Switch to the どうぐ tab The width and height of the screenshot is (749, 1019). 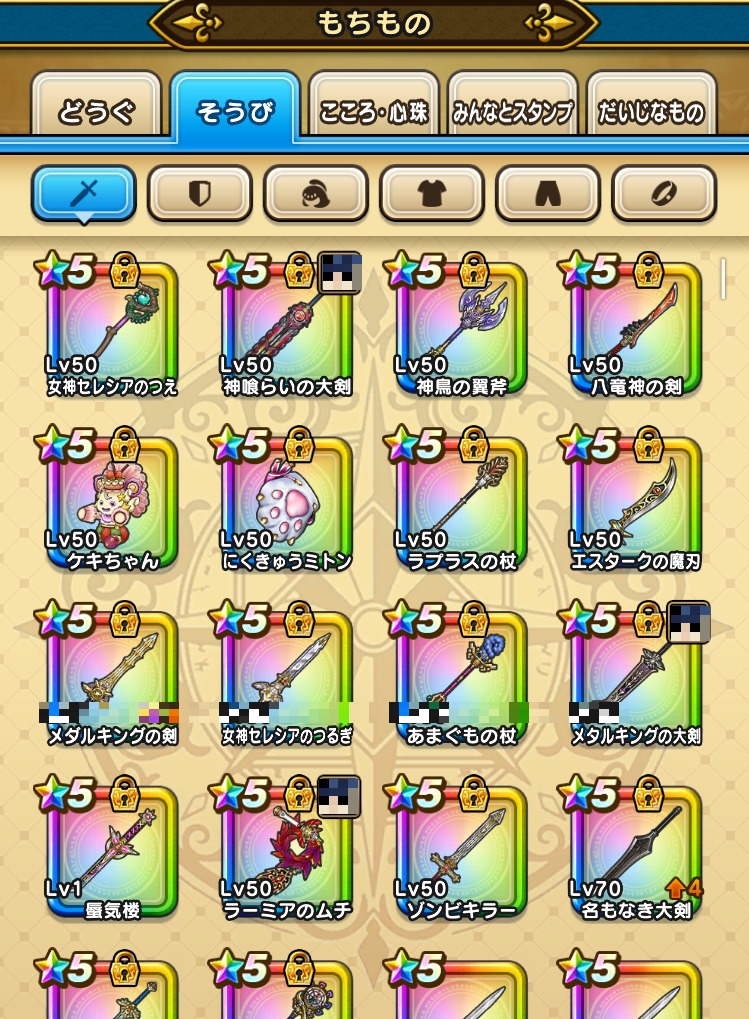(x=96, y=112)
